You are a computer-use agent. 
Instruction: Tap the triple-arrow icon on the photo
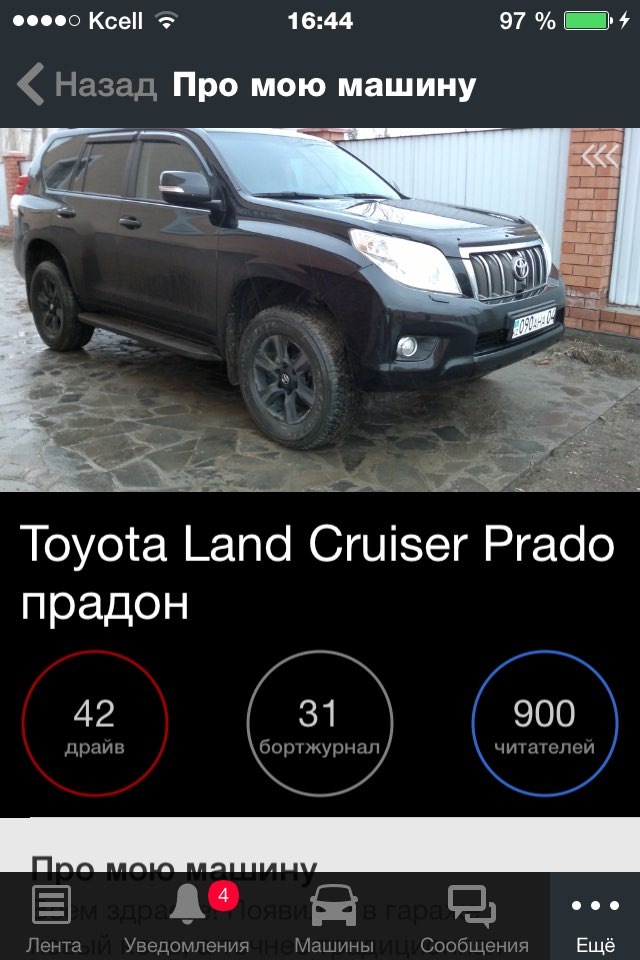pos(601,155)
